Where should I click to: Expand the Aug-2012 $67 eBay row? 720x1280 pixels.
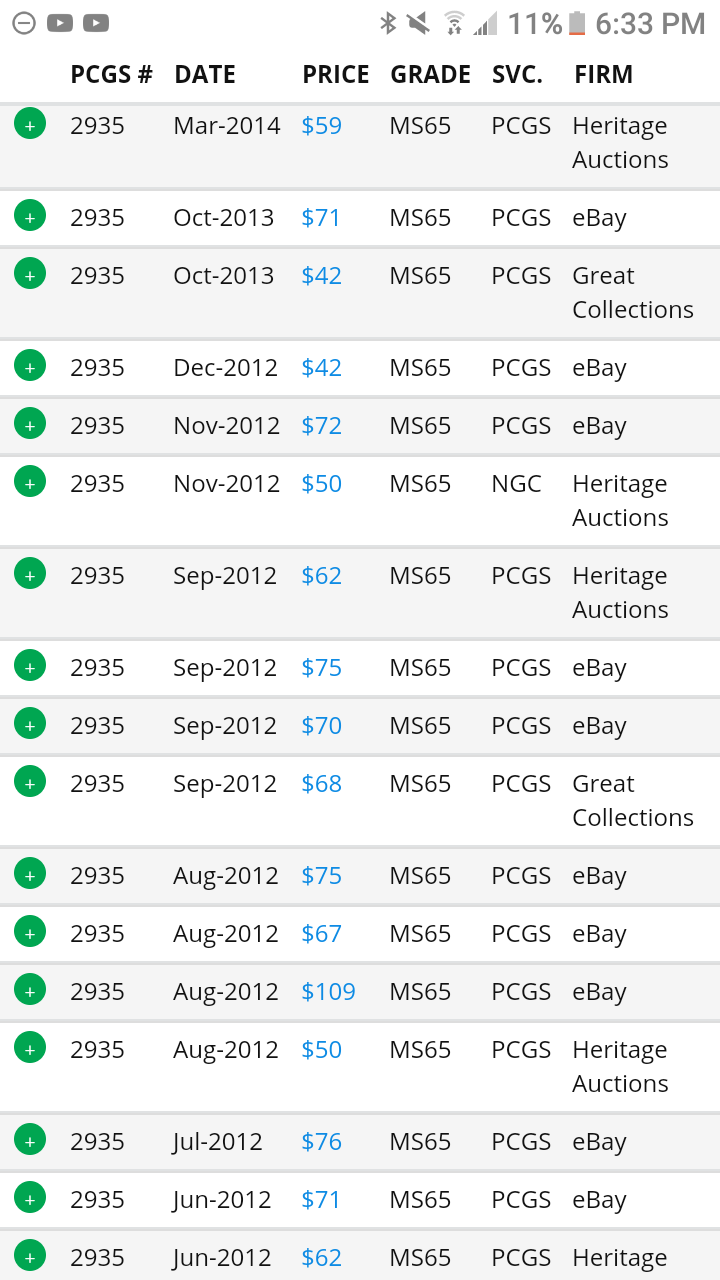click(x=30, y=932)
